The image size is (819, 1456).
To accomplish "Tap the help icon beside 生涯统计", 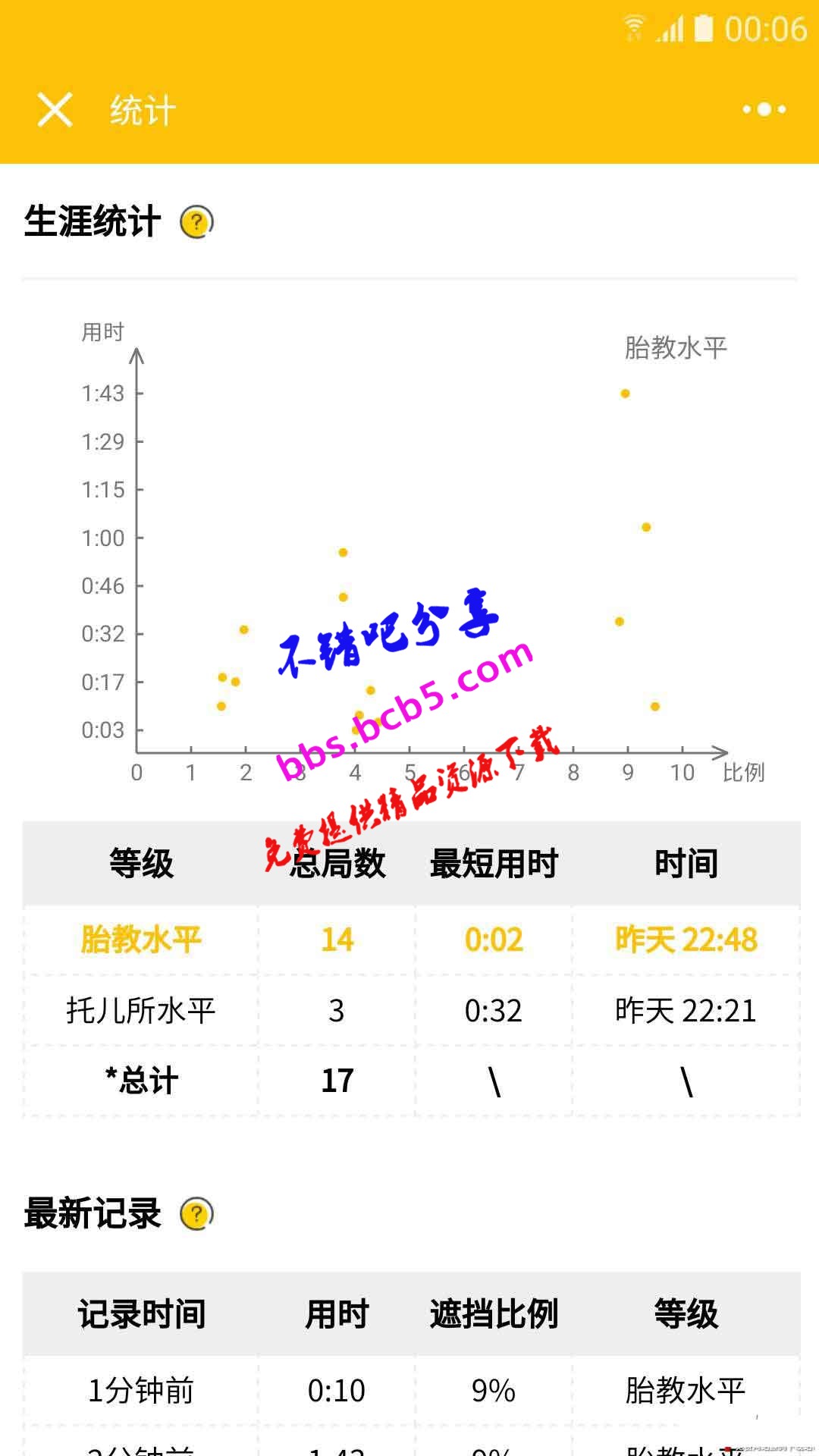I will pos(196,222).
